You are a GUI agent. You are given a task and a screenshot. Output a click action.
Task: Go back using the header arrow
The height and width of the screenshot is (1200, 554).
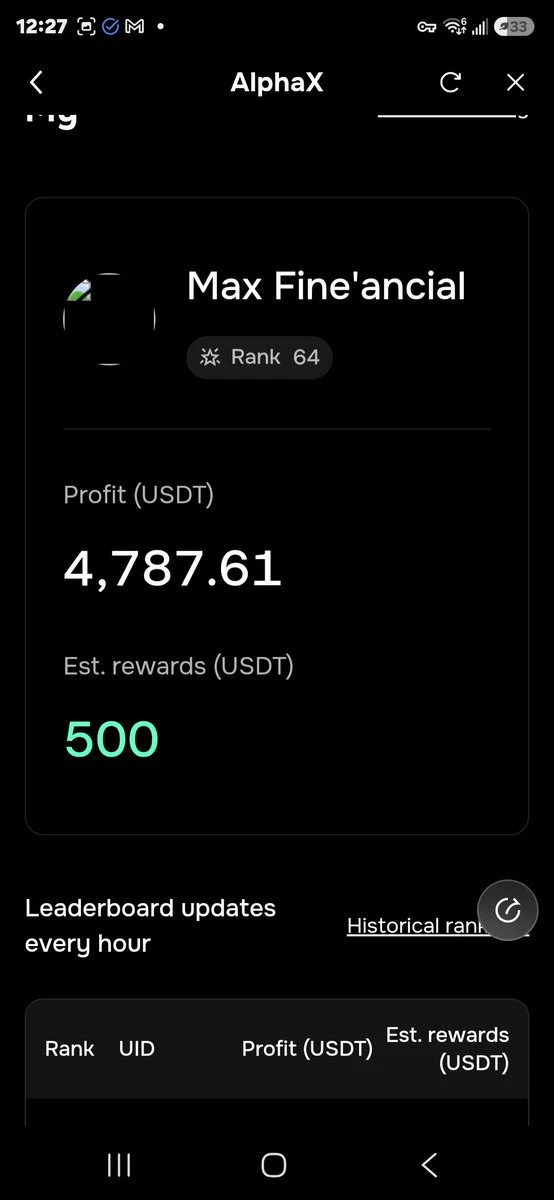pos(37,83)
